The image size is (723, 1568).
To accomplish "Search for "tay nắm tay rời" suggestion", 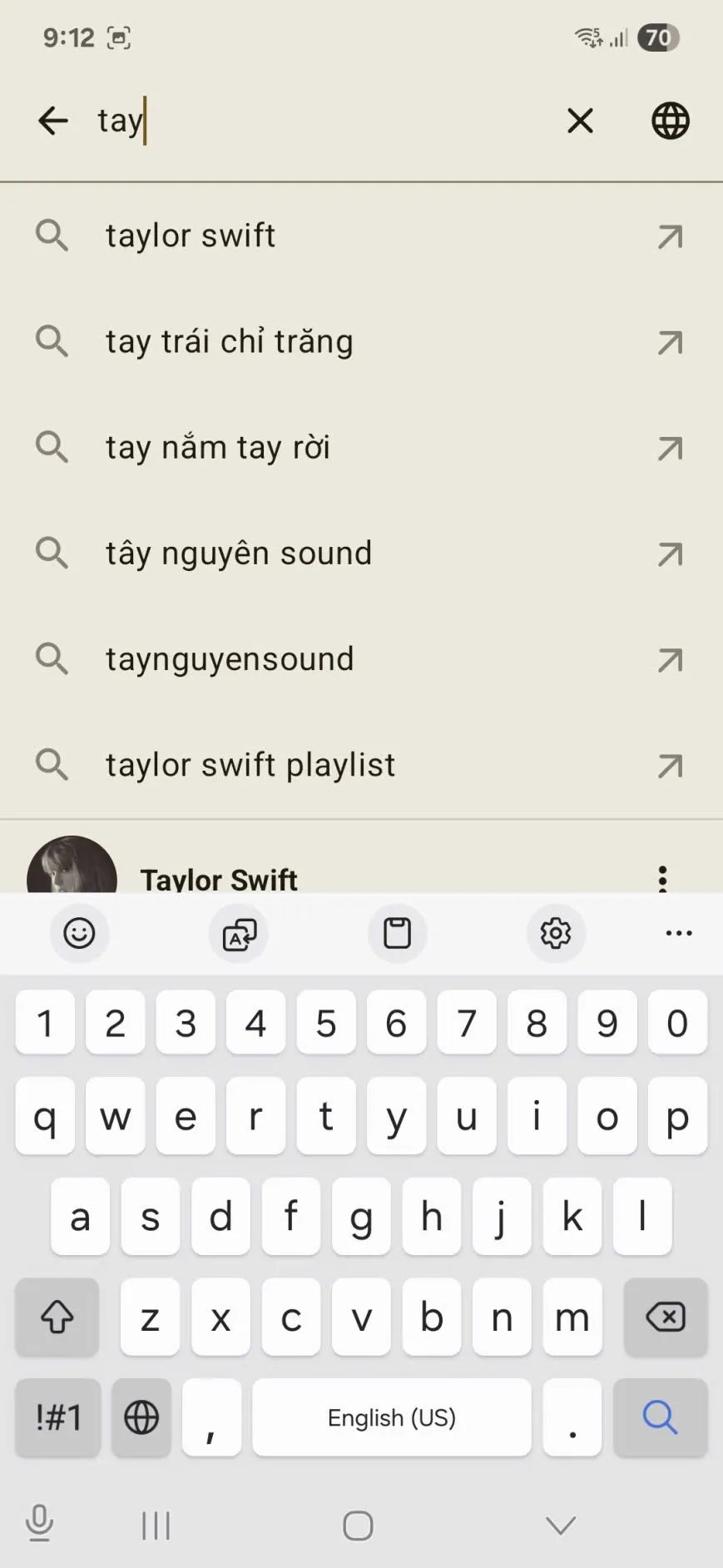I will click(x=218, y=448).
